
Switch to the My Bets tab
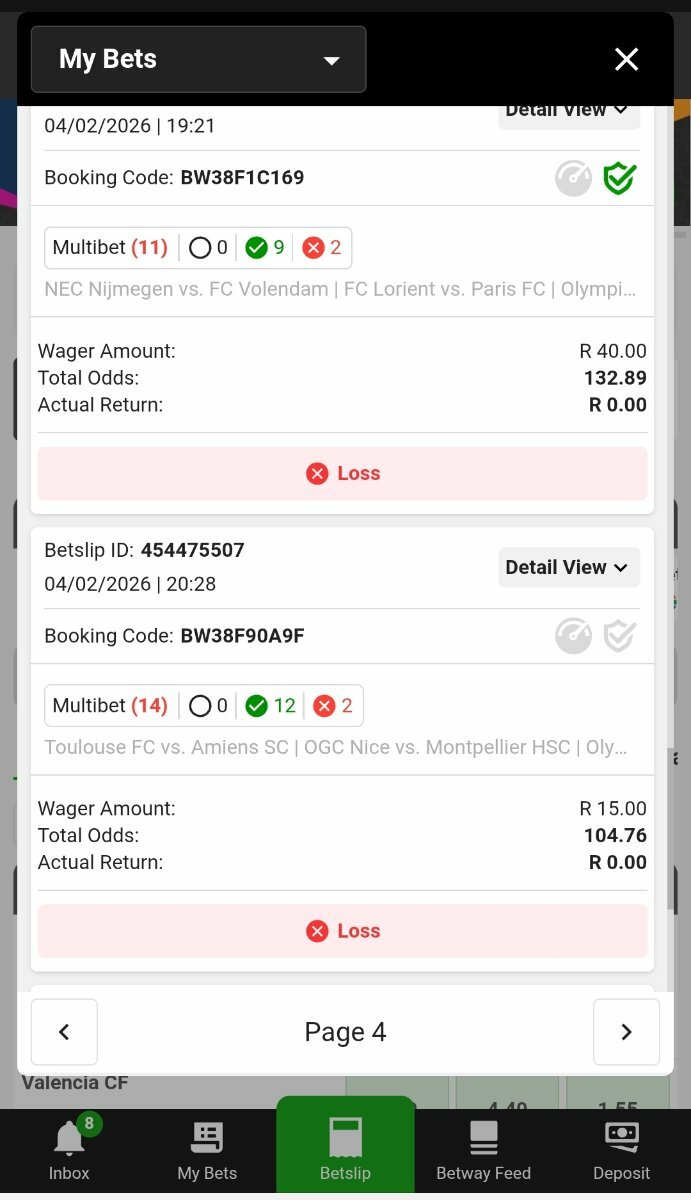tap(207, 1152)
